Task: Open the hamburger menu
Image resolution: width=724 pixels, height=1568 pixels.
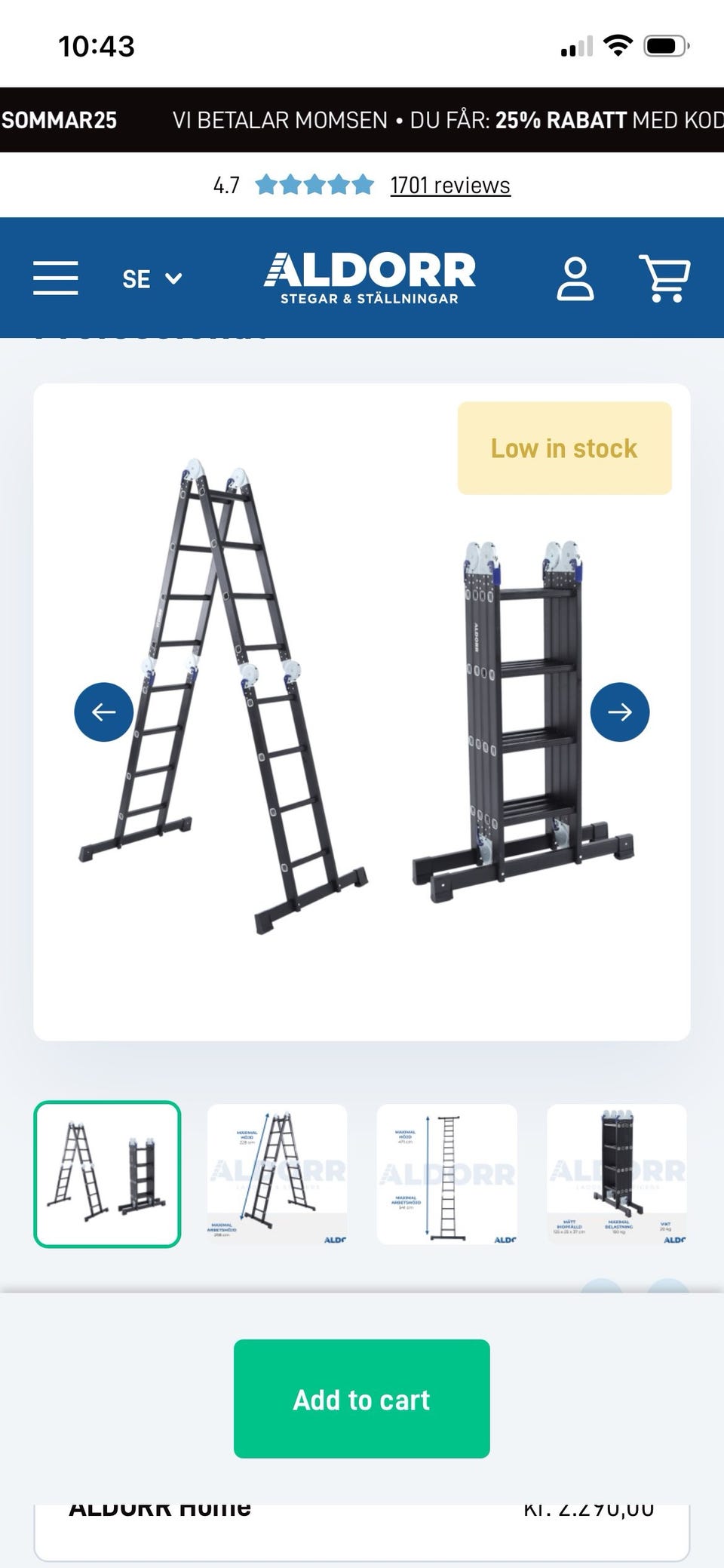Action: coord(56,278)
